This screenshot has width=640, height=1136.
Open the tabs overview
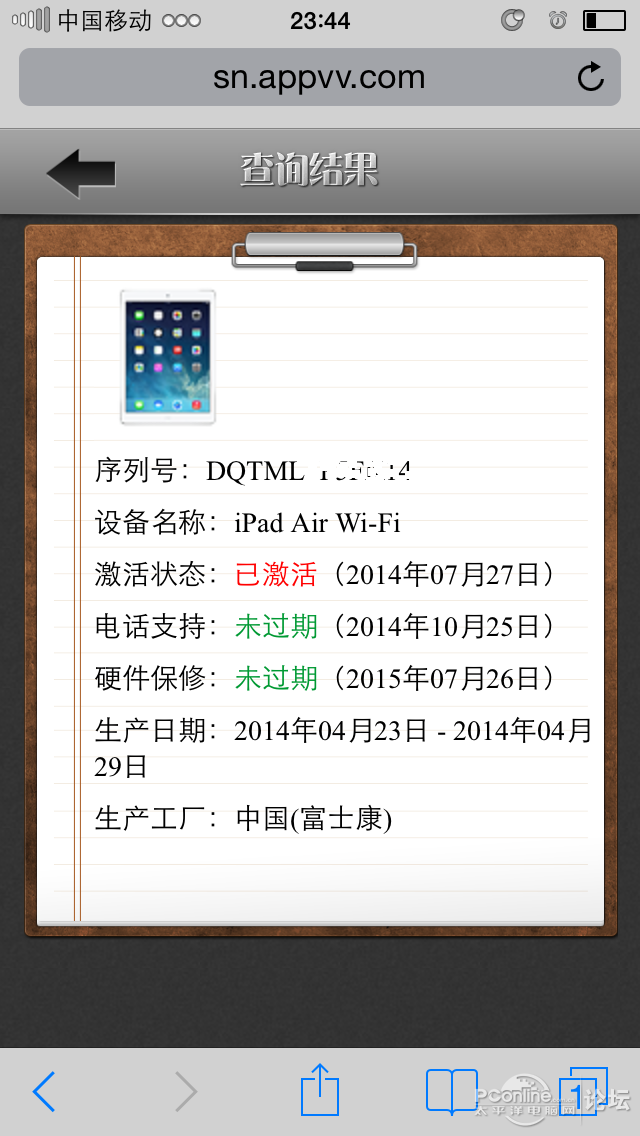[583, 1091]
